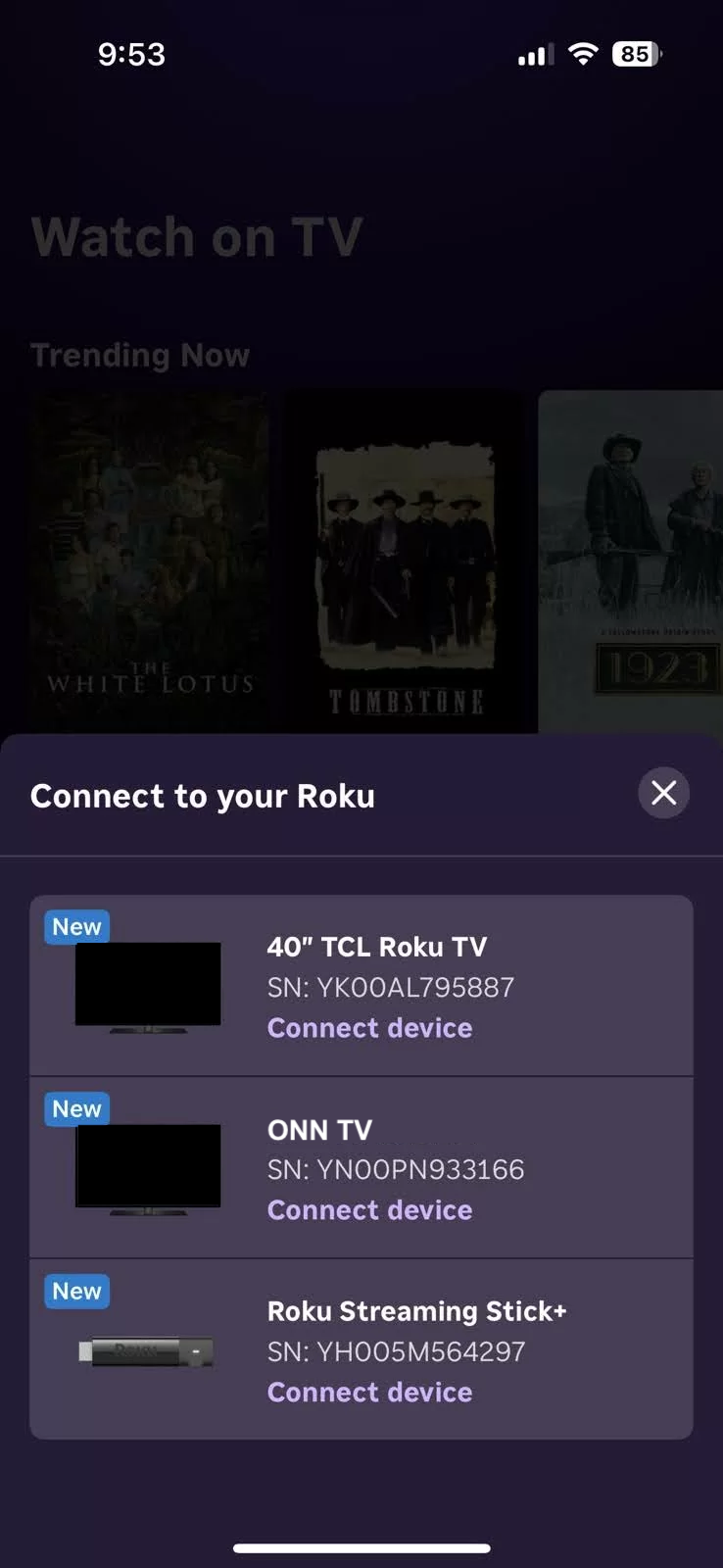Connect device for the 40" TCL Roku TV
The image size is (723, 1568).
(369, 1027)
